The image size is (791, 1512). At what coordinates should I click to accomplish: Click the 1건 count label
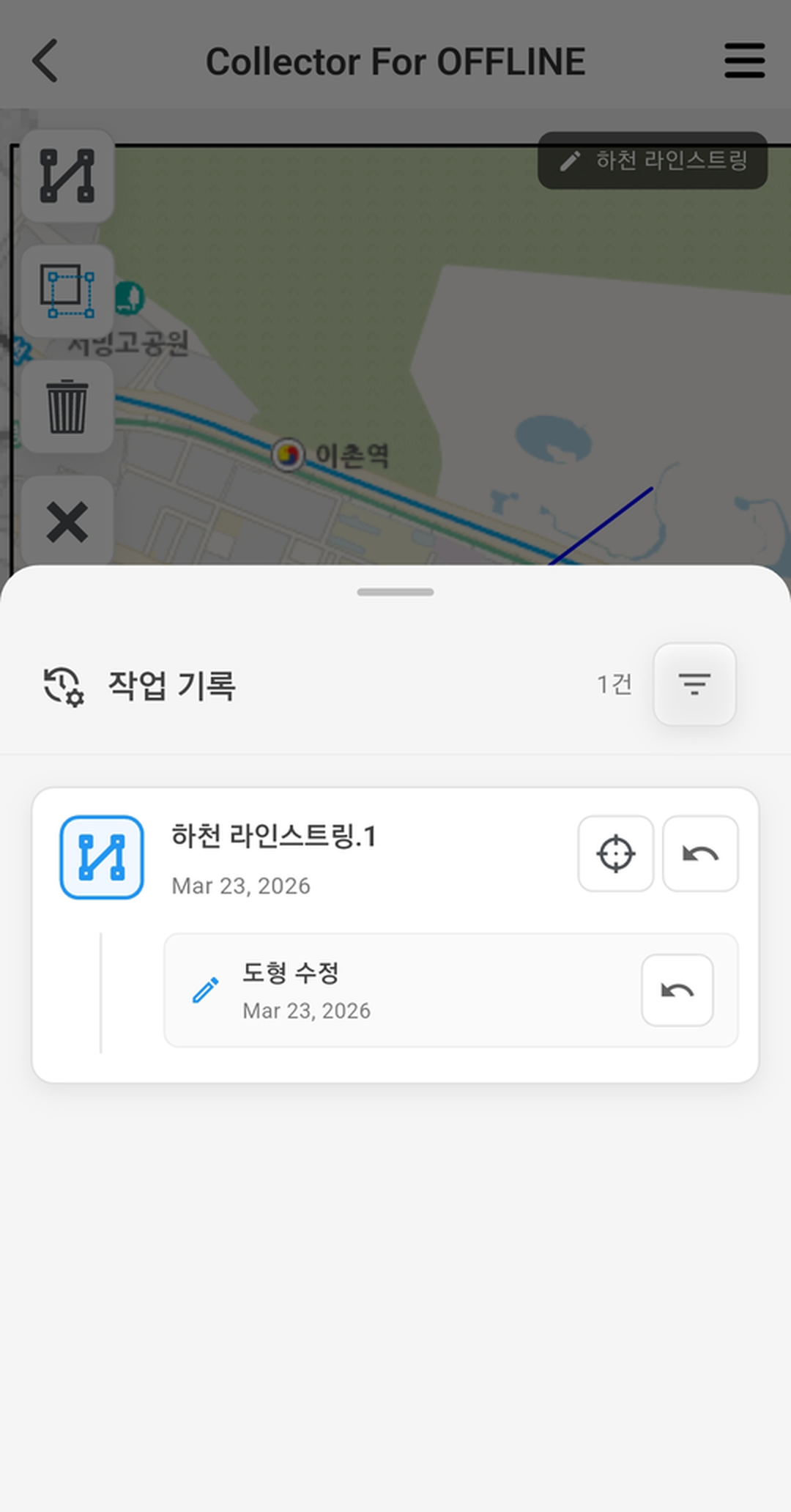[612, 686]
